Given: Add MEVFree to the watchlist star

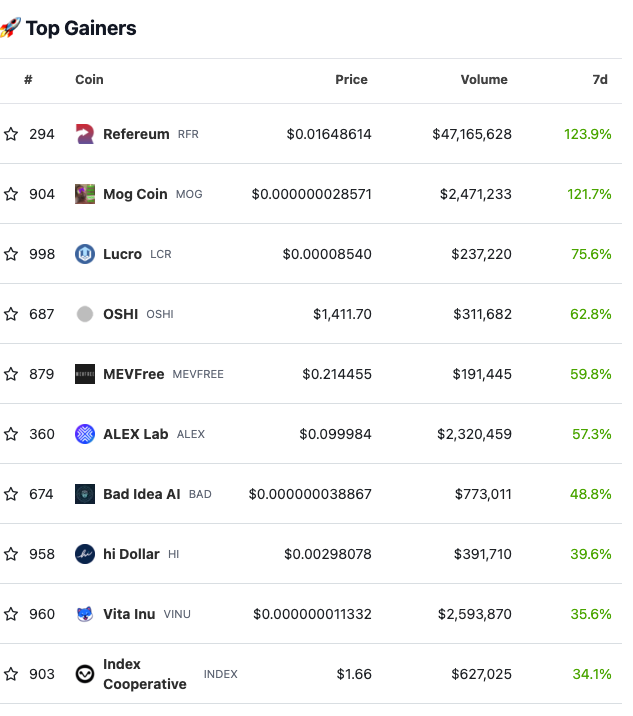Looking at the screenshot, I should click(11, 374).
